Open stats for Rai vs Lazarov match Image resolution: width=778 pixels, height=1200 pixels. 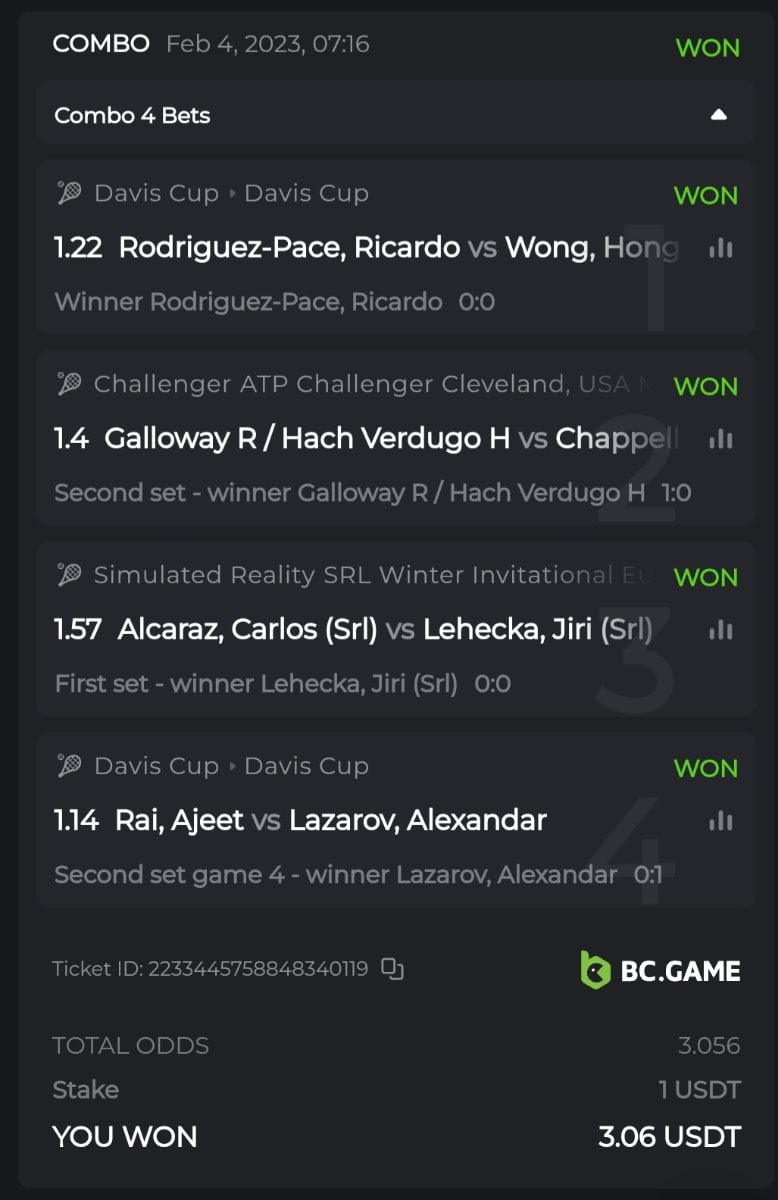tap(720, 821)
